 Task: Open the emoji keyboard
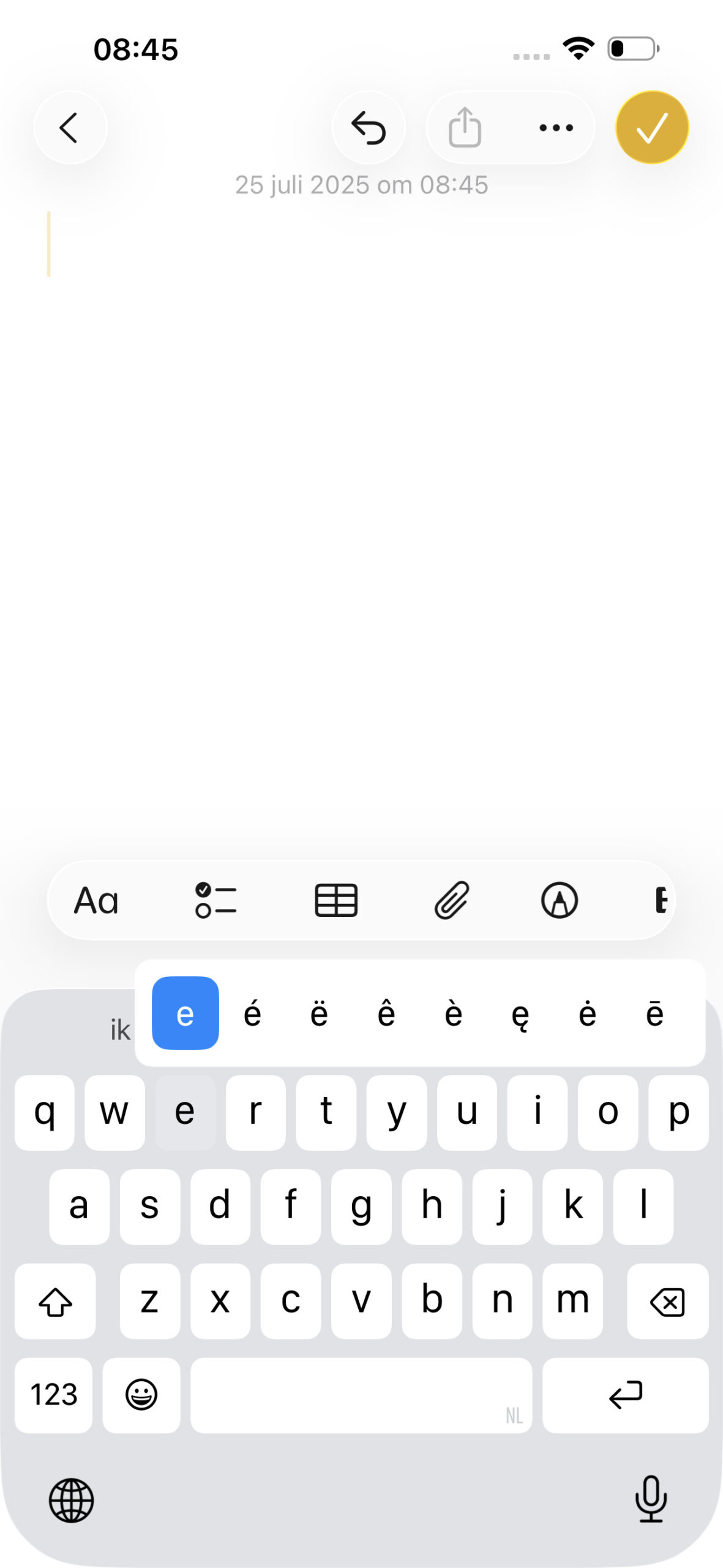[141, 1395]
